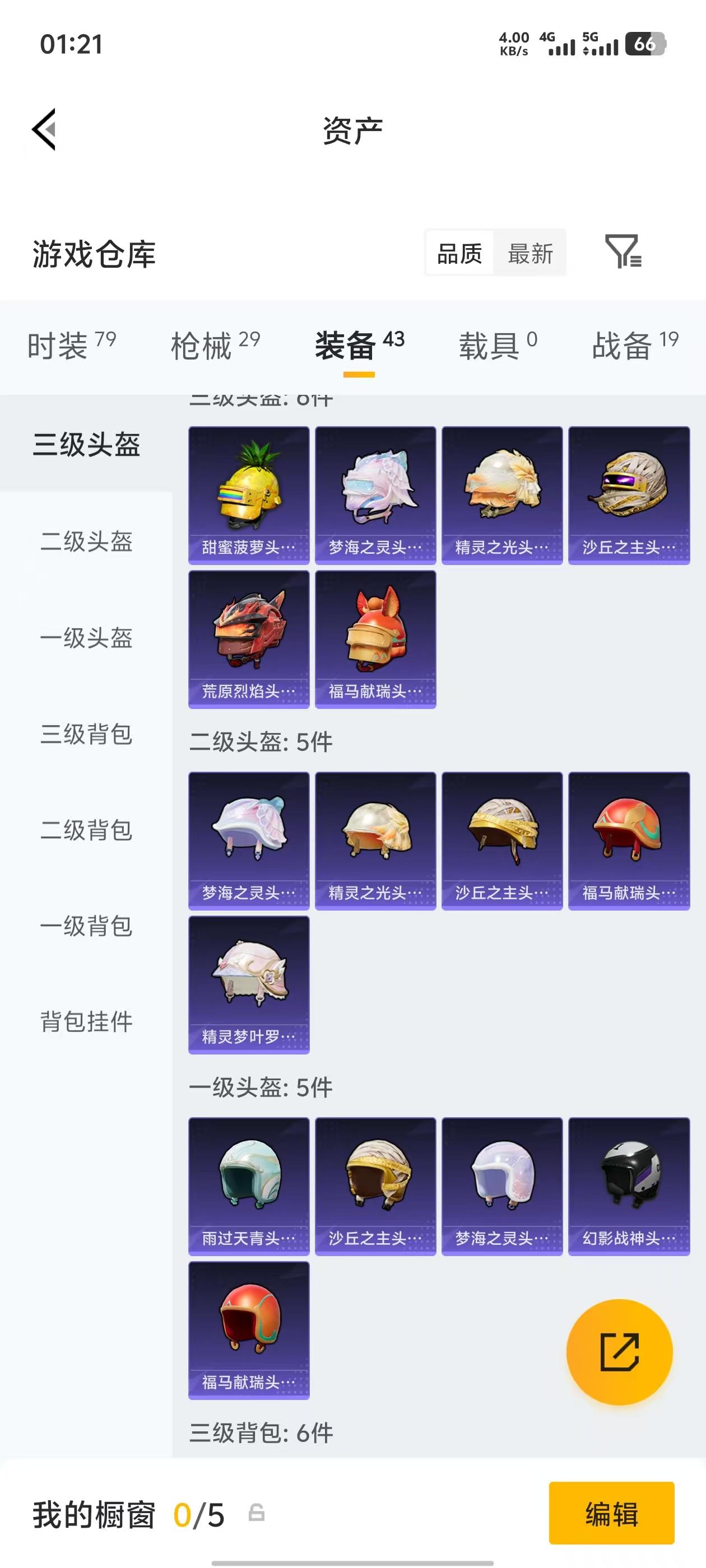Select the 福马献瑞 level-2 helmet item

629,842
